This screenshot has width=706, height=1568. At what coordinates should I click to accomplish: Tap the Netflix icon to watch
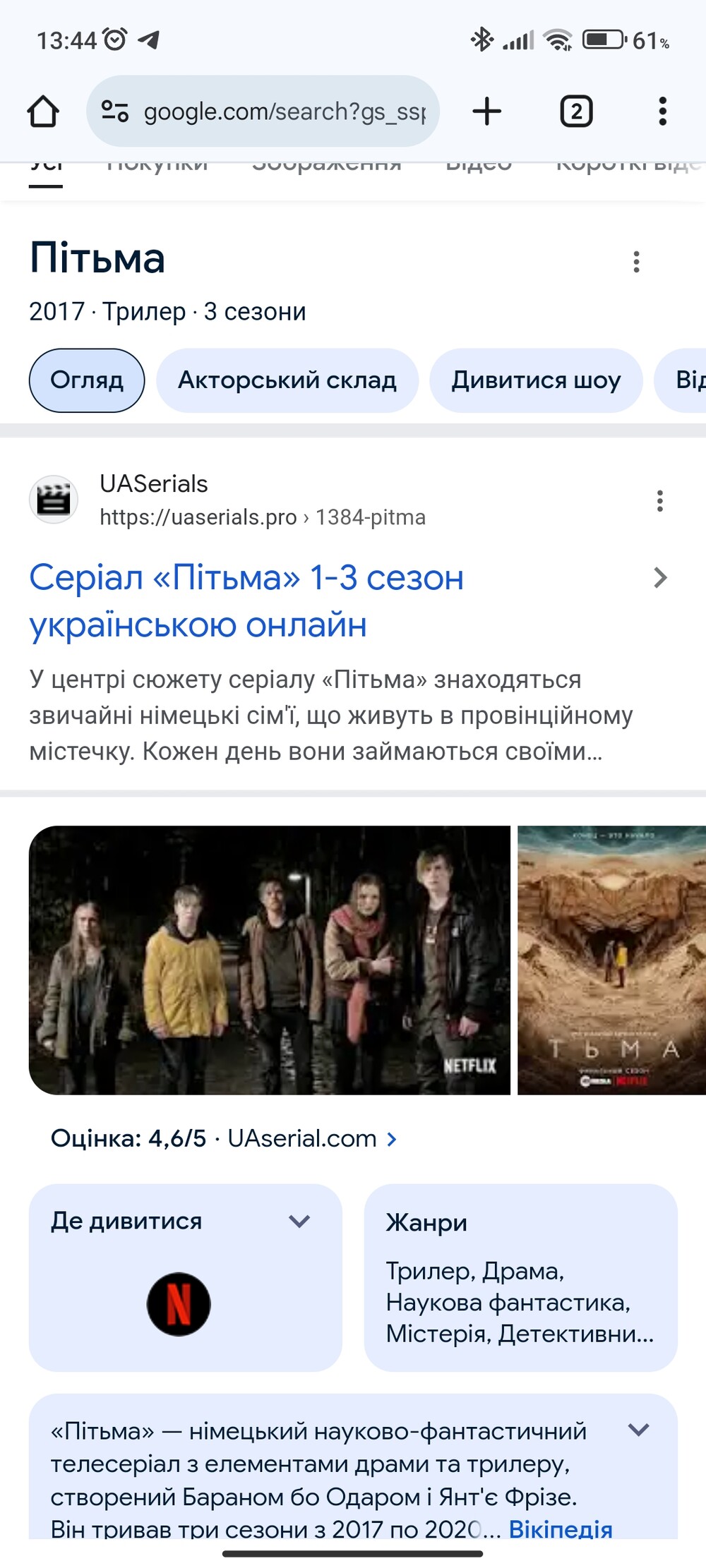(179, 1303)
